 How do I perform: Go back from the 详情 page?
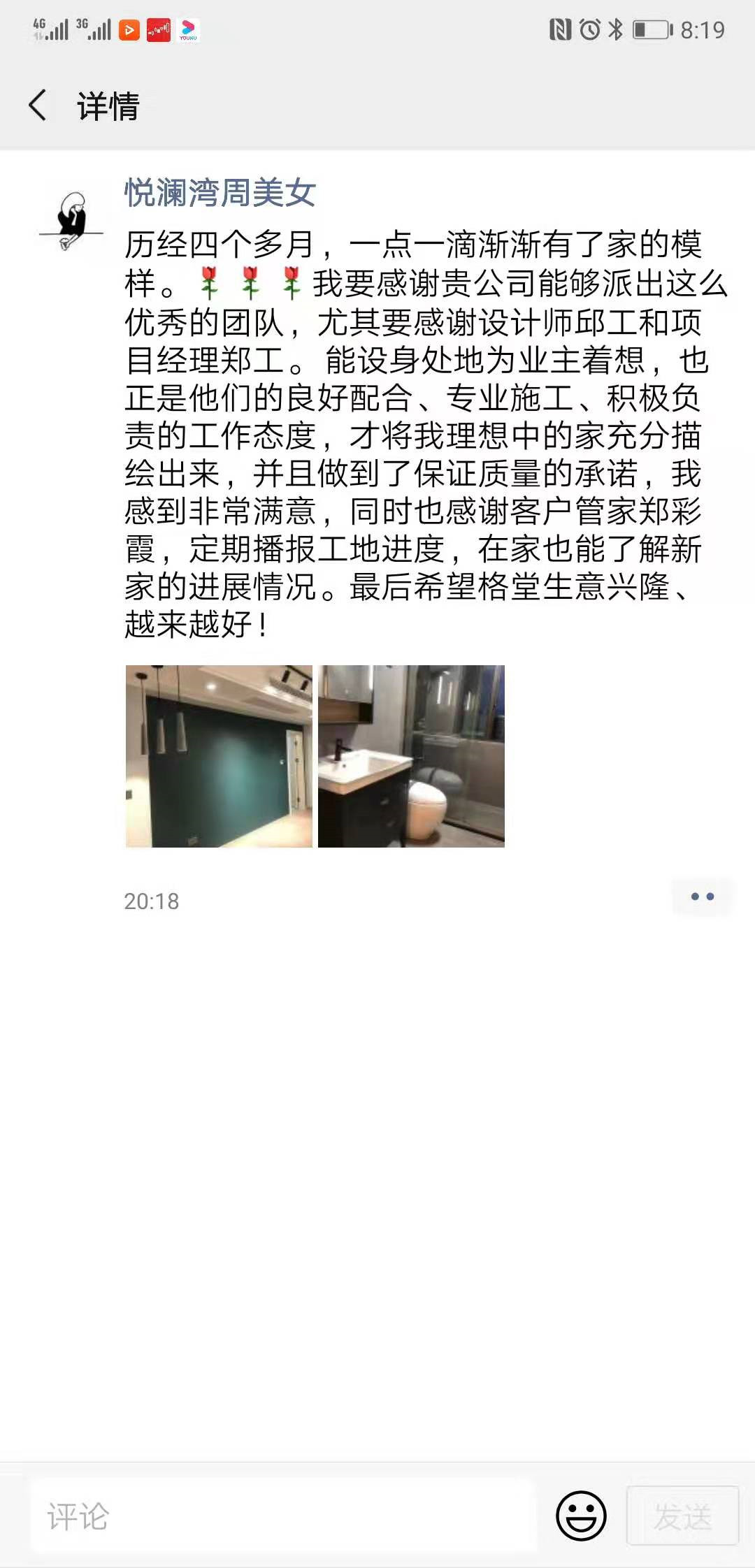pyautogui.click(x=38, y=106)
